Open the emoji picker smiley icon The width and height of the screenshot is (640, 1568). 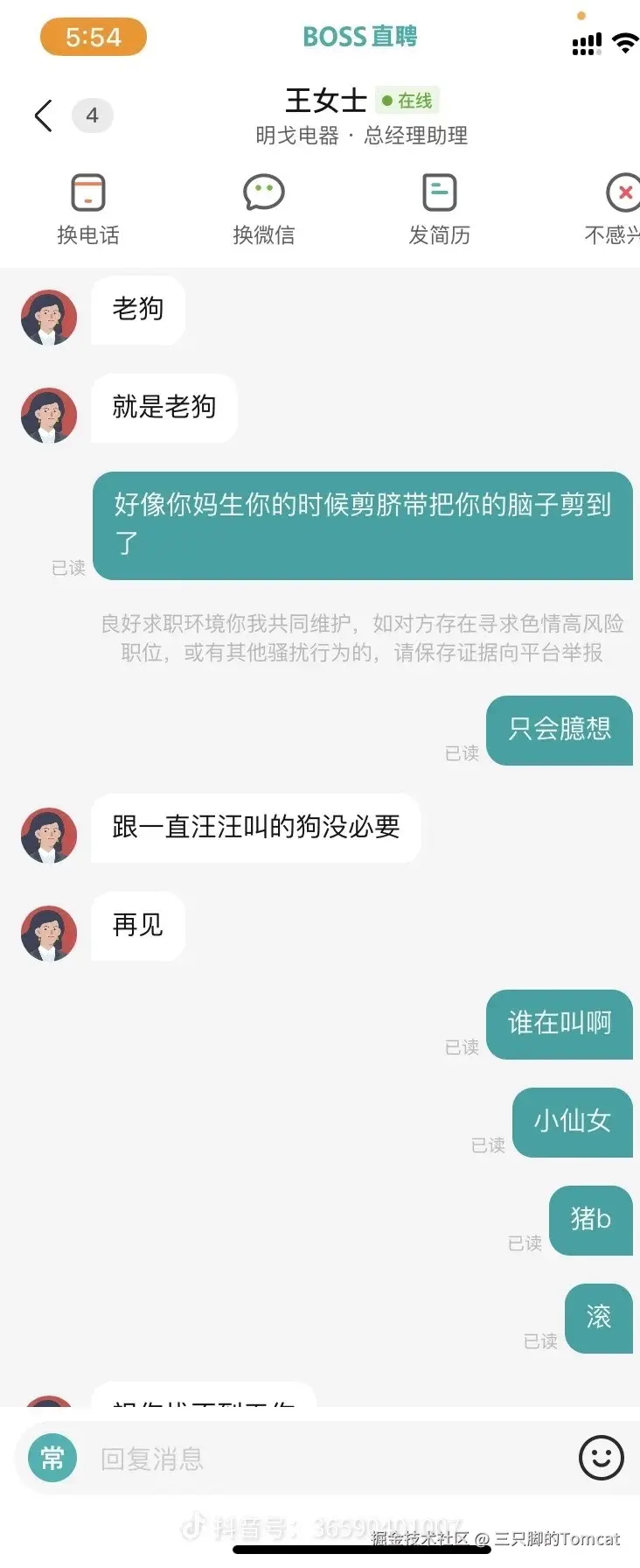tap(600, 1457)
